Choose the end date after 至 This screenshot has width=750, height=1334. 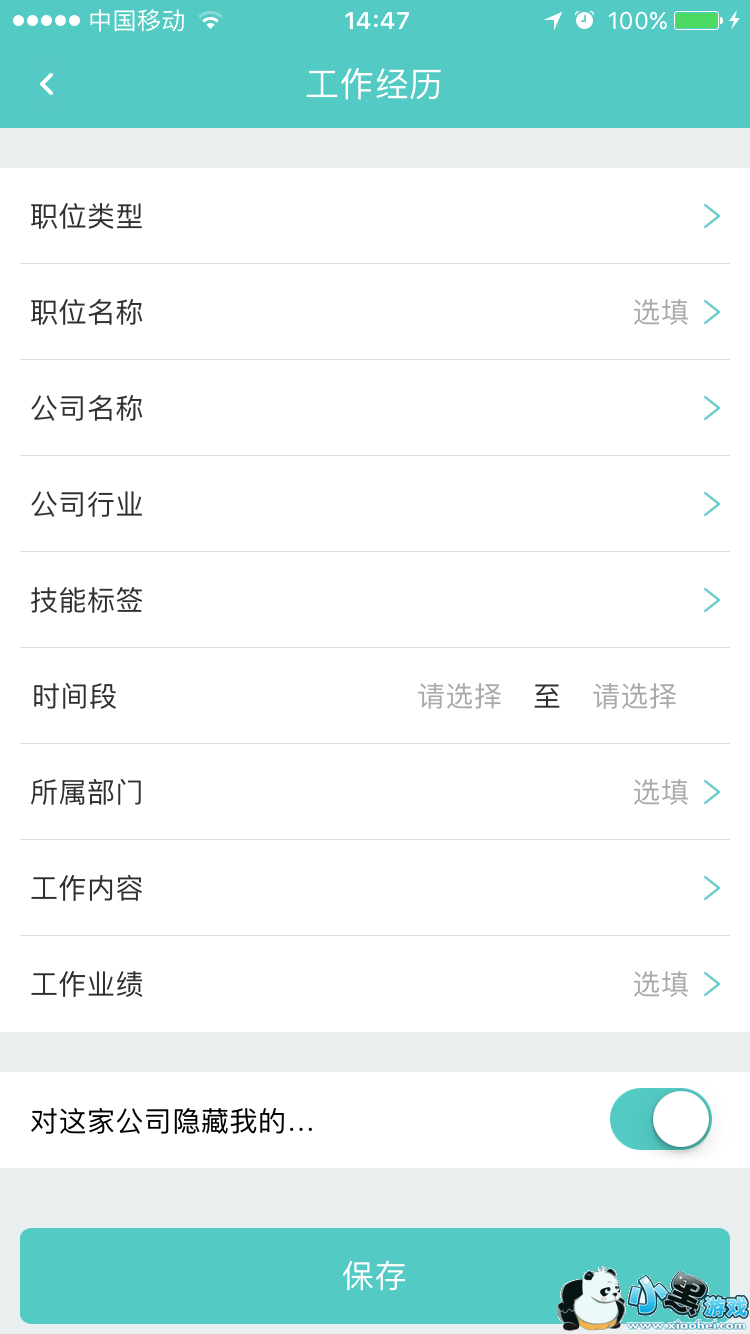635,696
